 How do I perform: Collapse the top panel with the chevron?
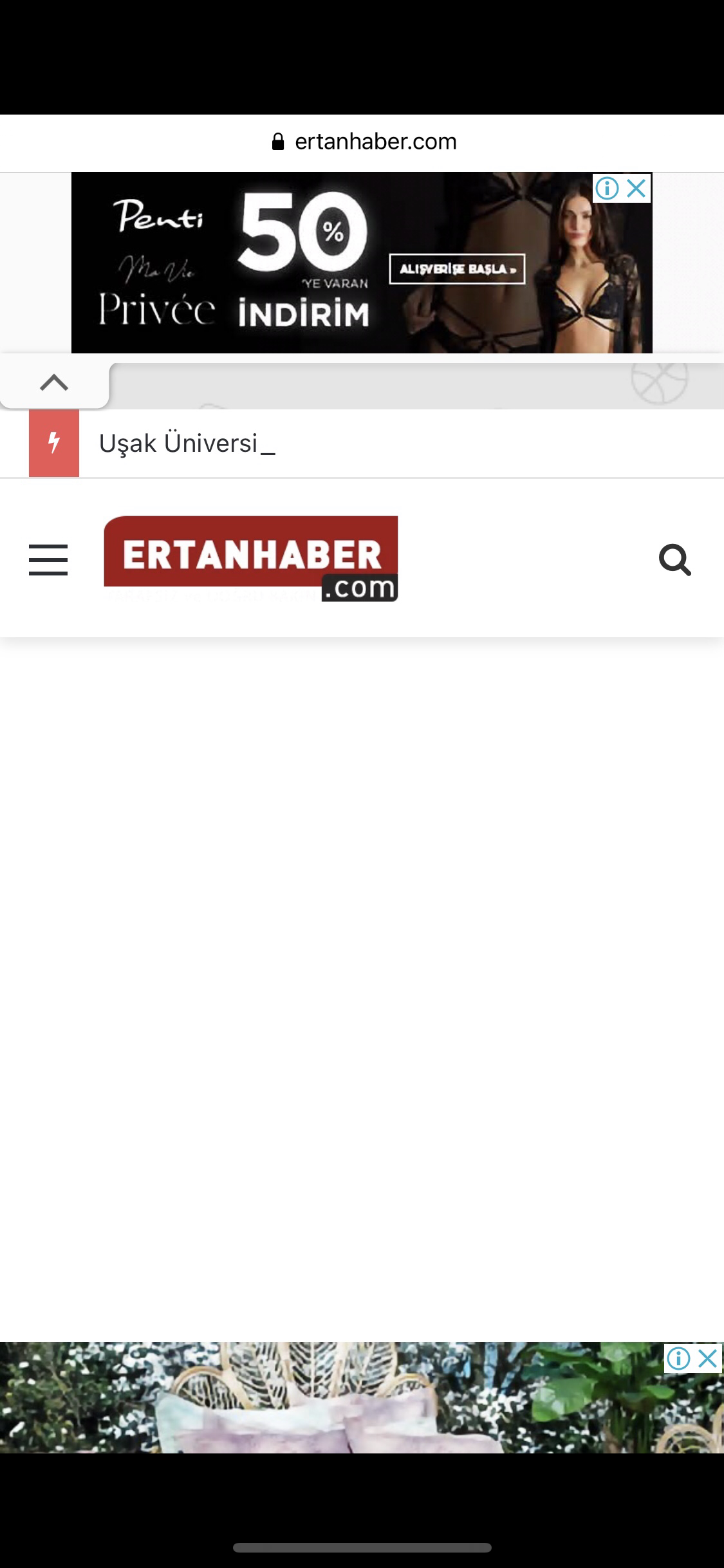[x=54, y=384]
